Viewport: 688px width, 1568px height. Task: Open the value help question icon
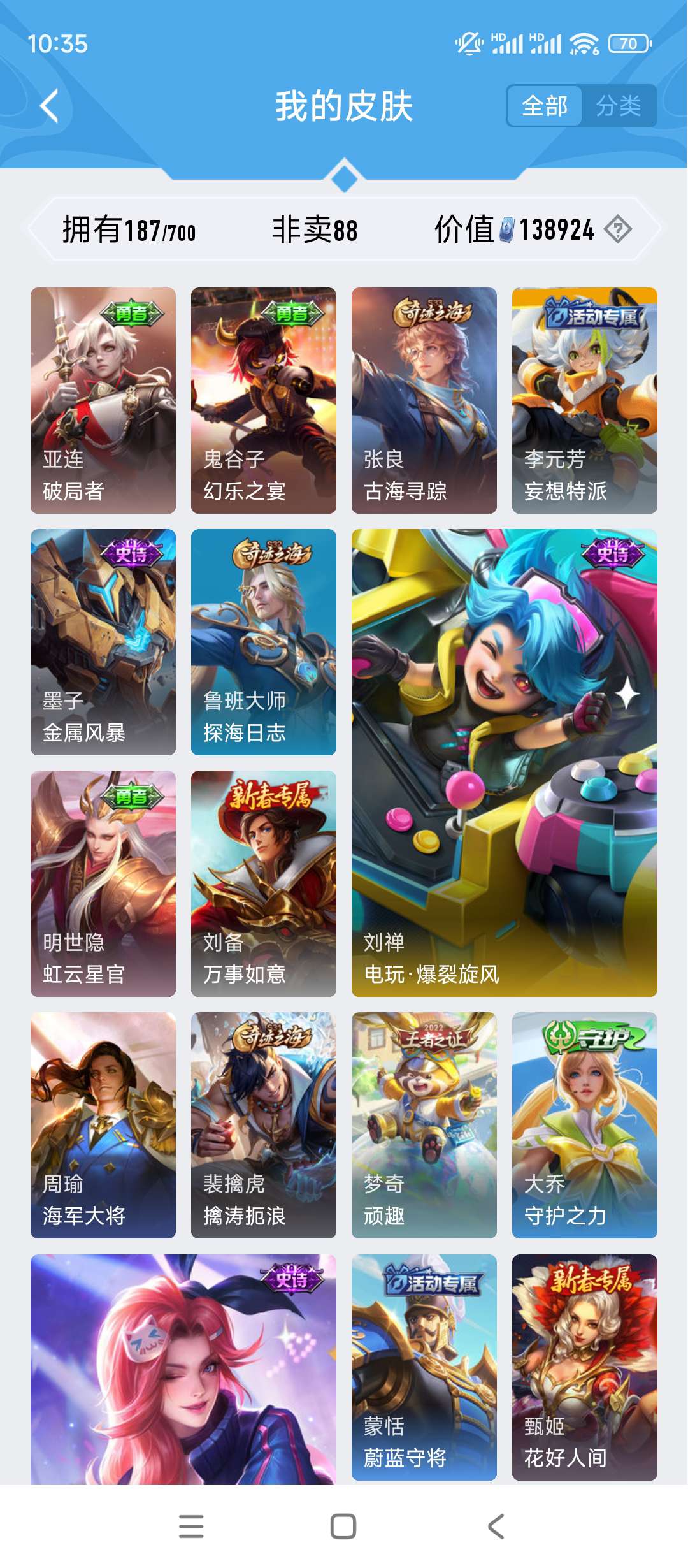(x=617, y=229)
